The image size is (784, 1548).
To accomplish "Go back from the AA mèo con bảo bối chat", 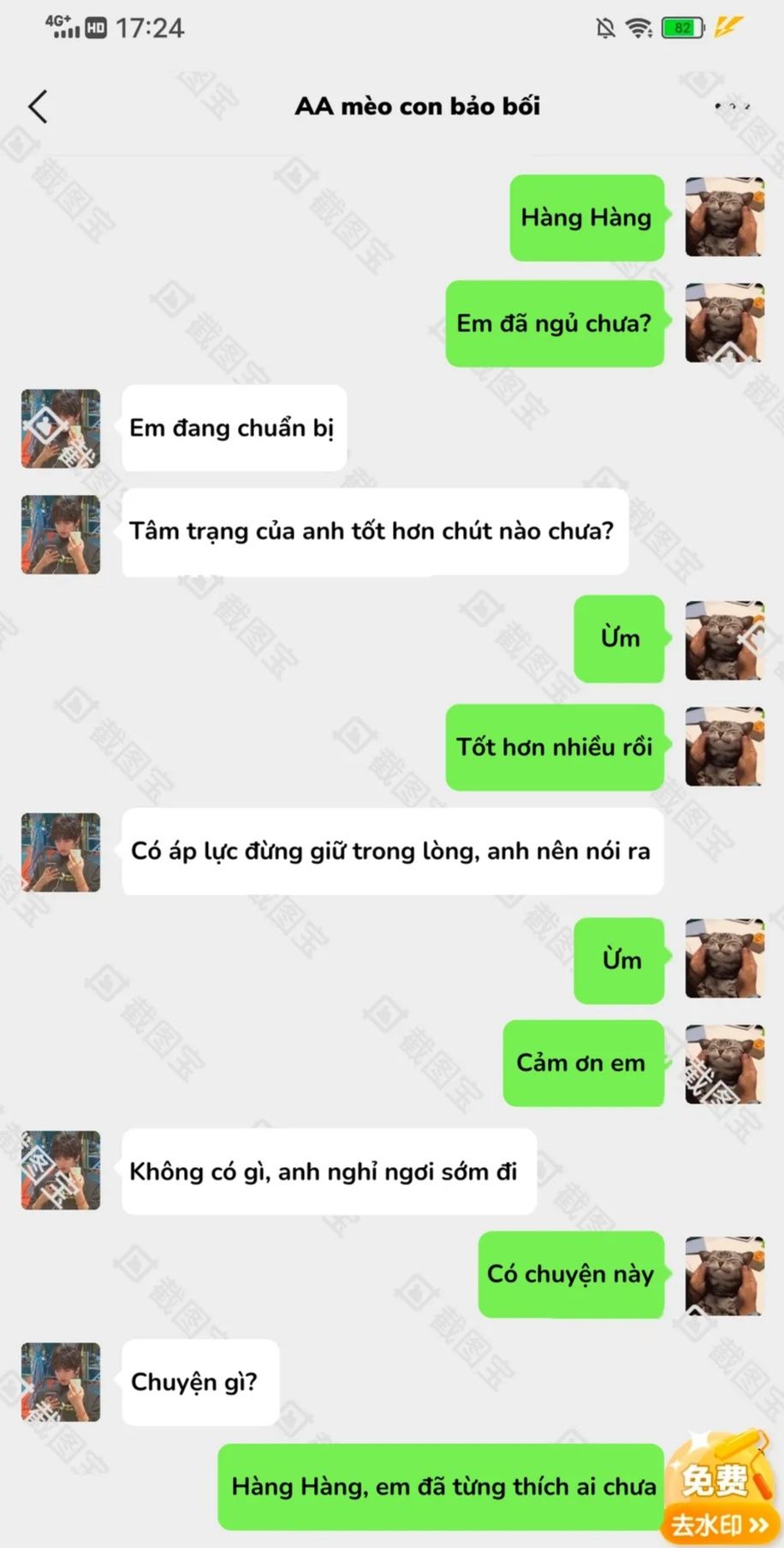I will (38, 107).
